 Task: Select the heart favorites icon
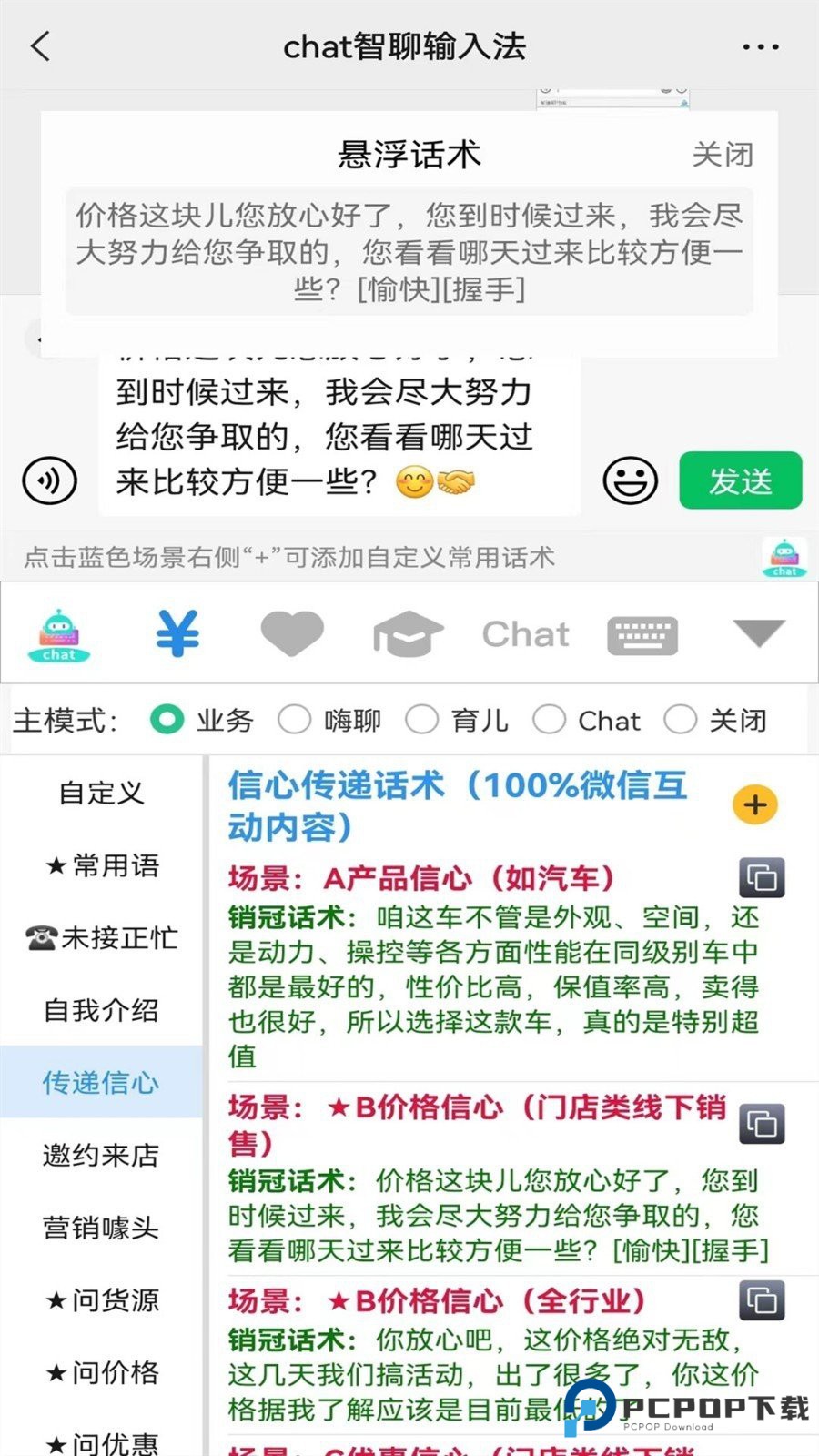pos(291,632)
